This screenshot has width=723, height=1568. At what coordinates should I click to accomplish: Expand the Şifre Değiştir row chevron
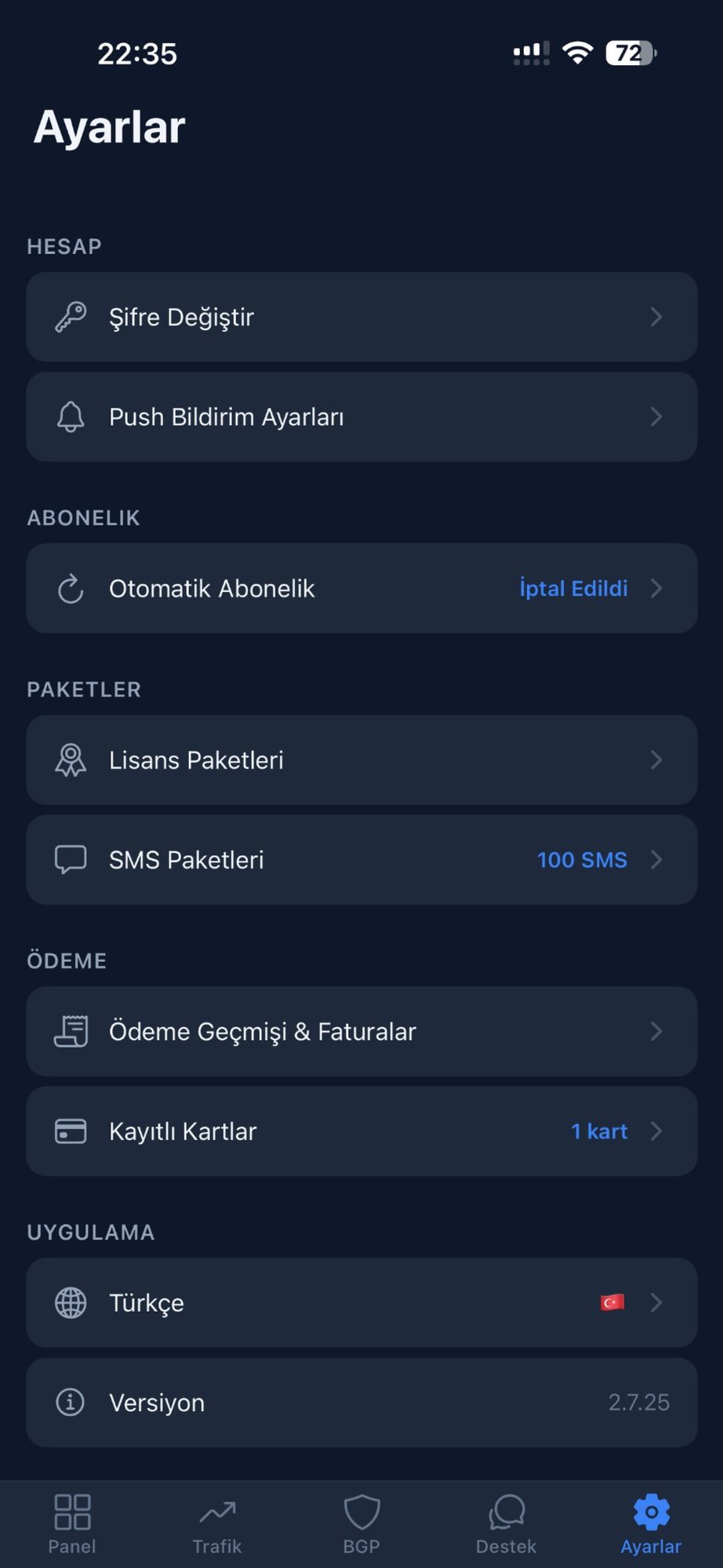pyautogui.click(x=657, y=317)
